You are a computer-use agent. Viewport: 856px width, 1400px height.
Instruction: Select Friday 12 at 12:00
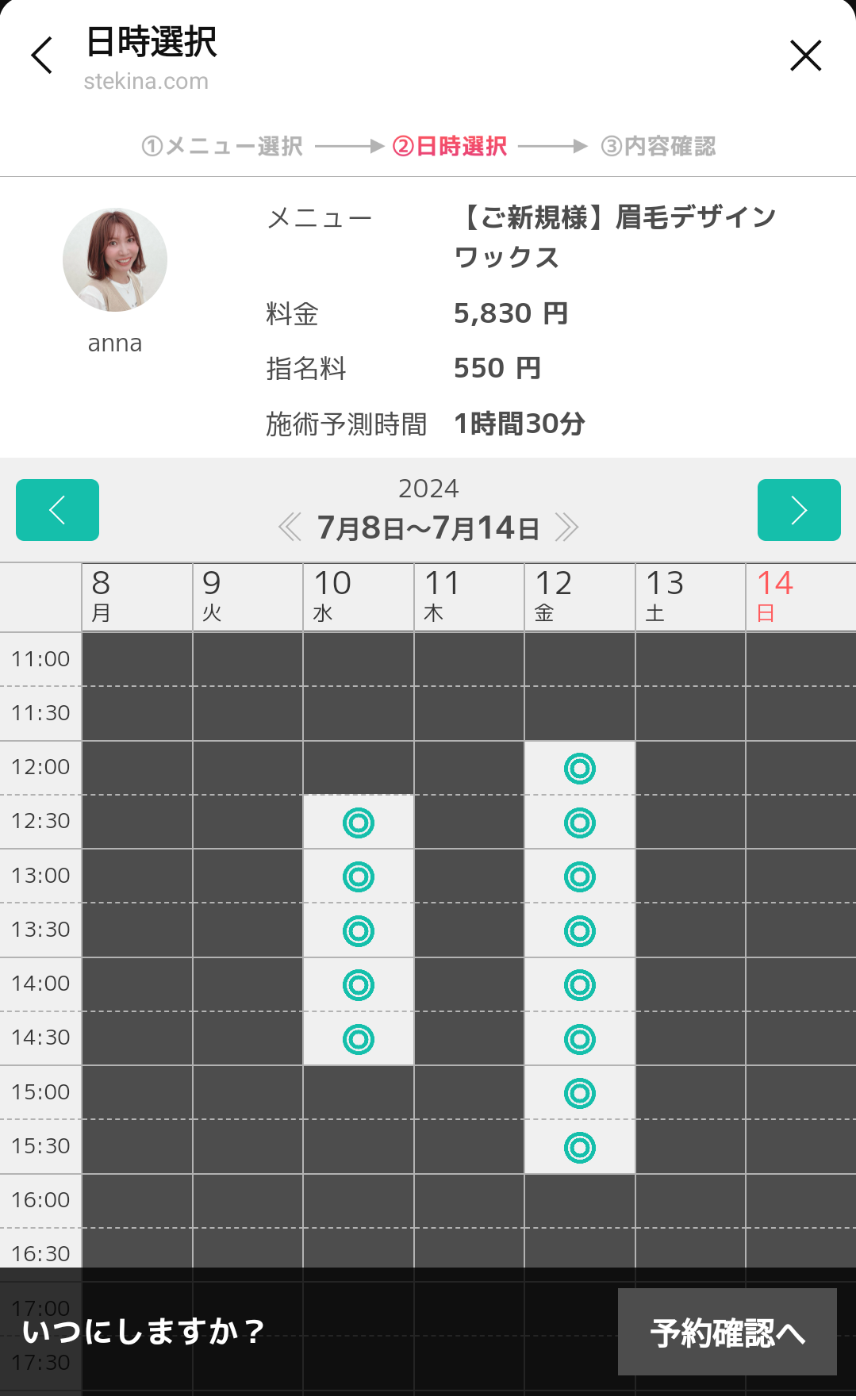point(579,769)
